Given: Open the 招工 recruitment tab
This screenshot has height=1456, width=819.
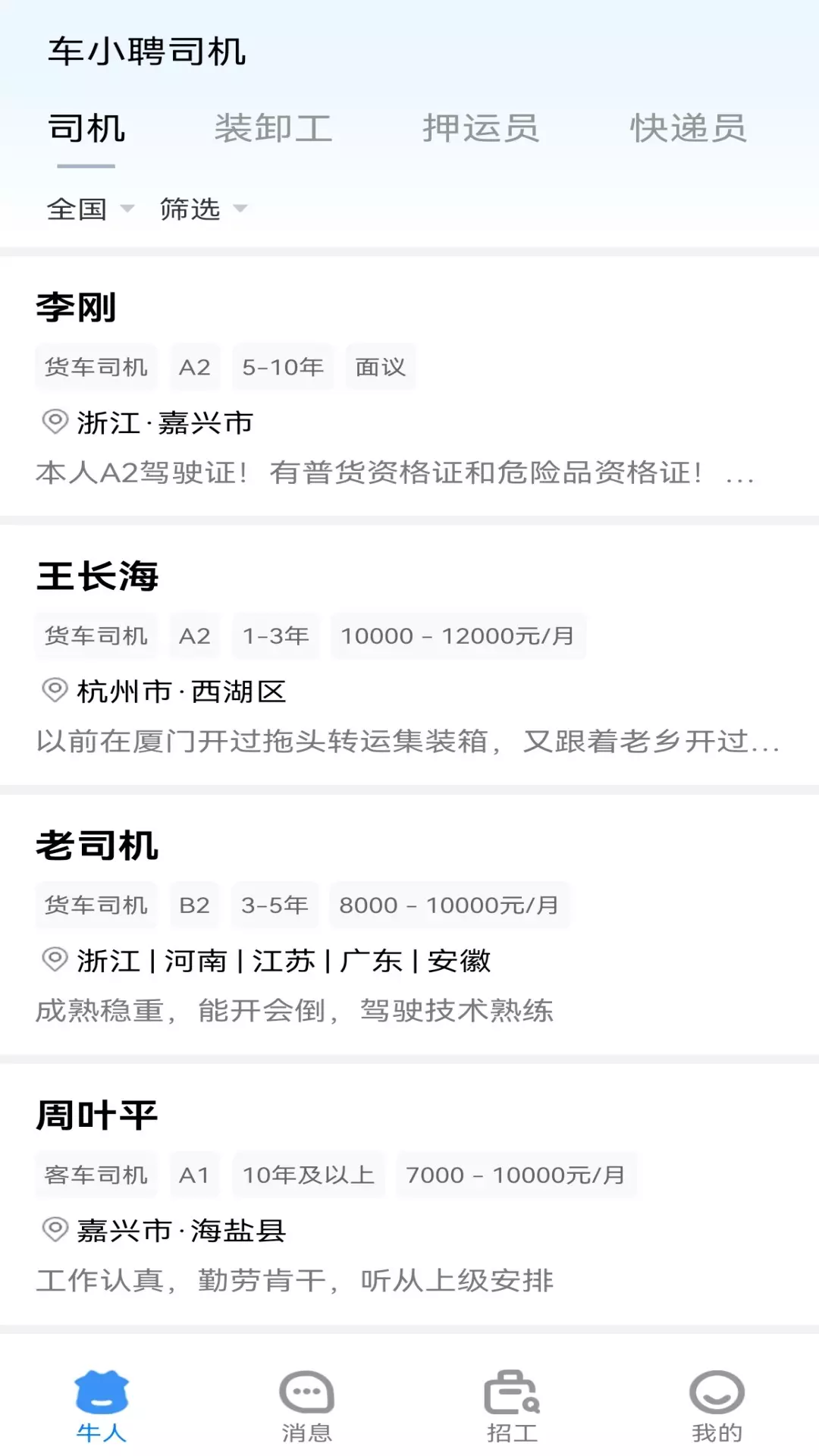Looking at the screenshot, I should (x=512, y=1407).
